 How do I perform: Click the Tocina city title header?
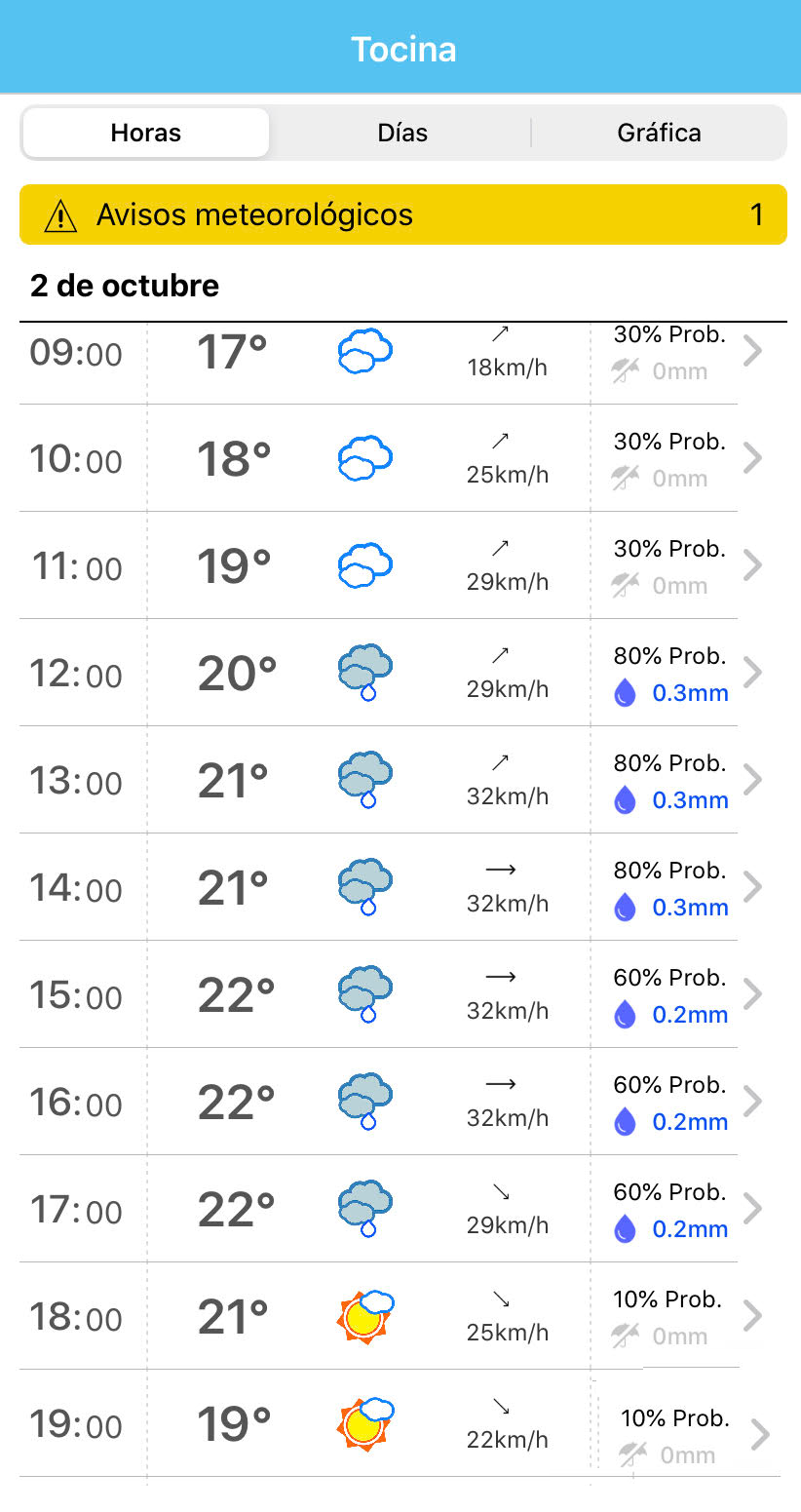tap(402, 49)
